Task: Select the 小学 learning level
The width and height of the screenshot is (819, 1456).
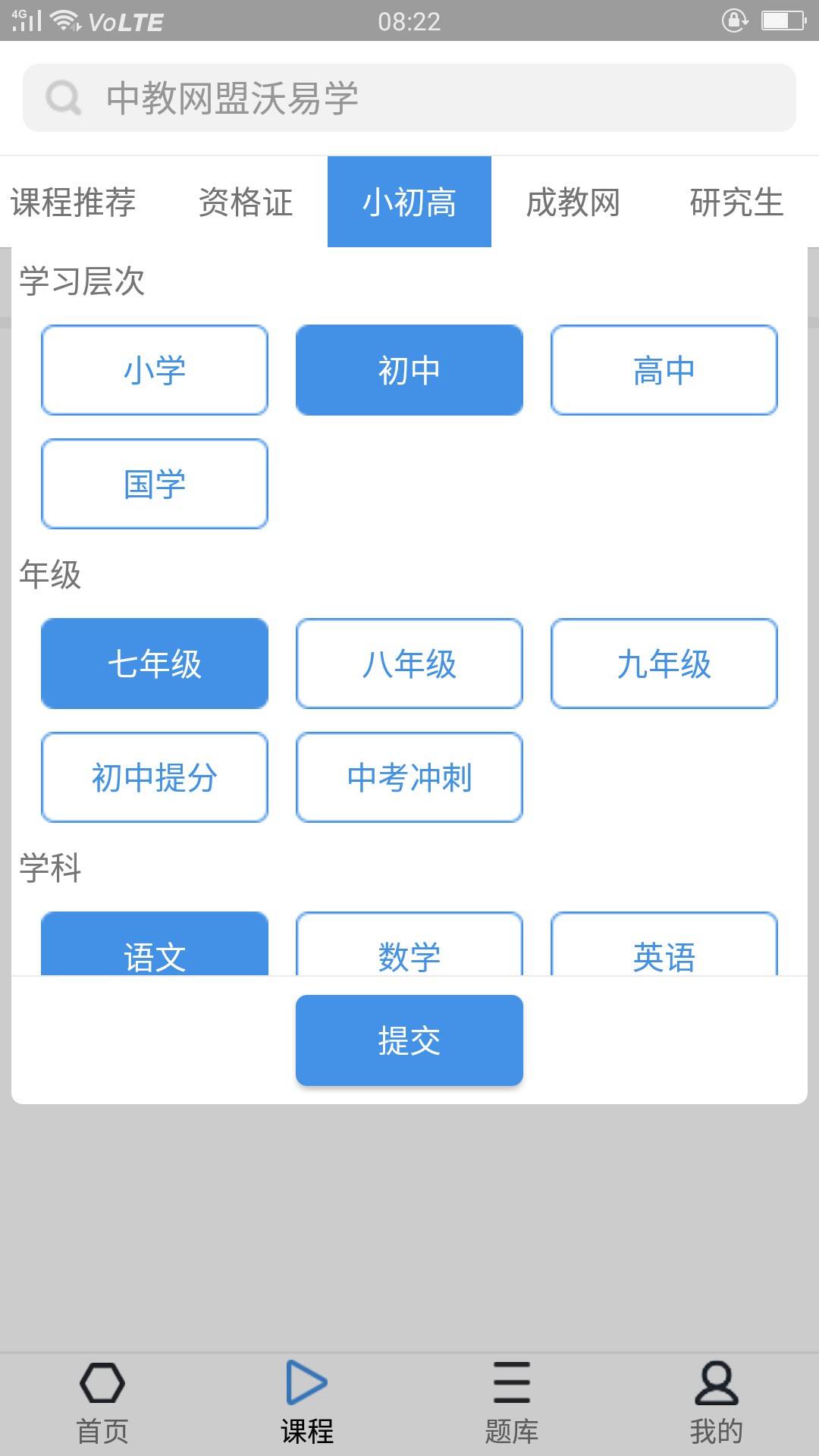Action: (155, 370)
